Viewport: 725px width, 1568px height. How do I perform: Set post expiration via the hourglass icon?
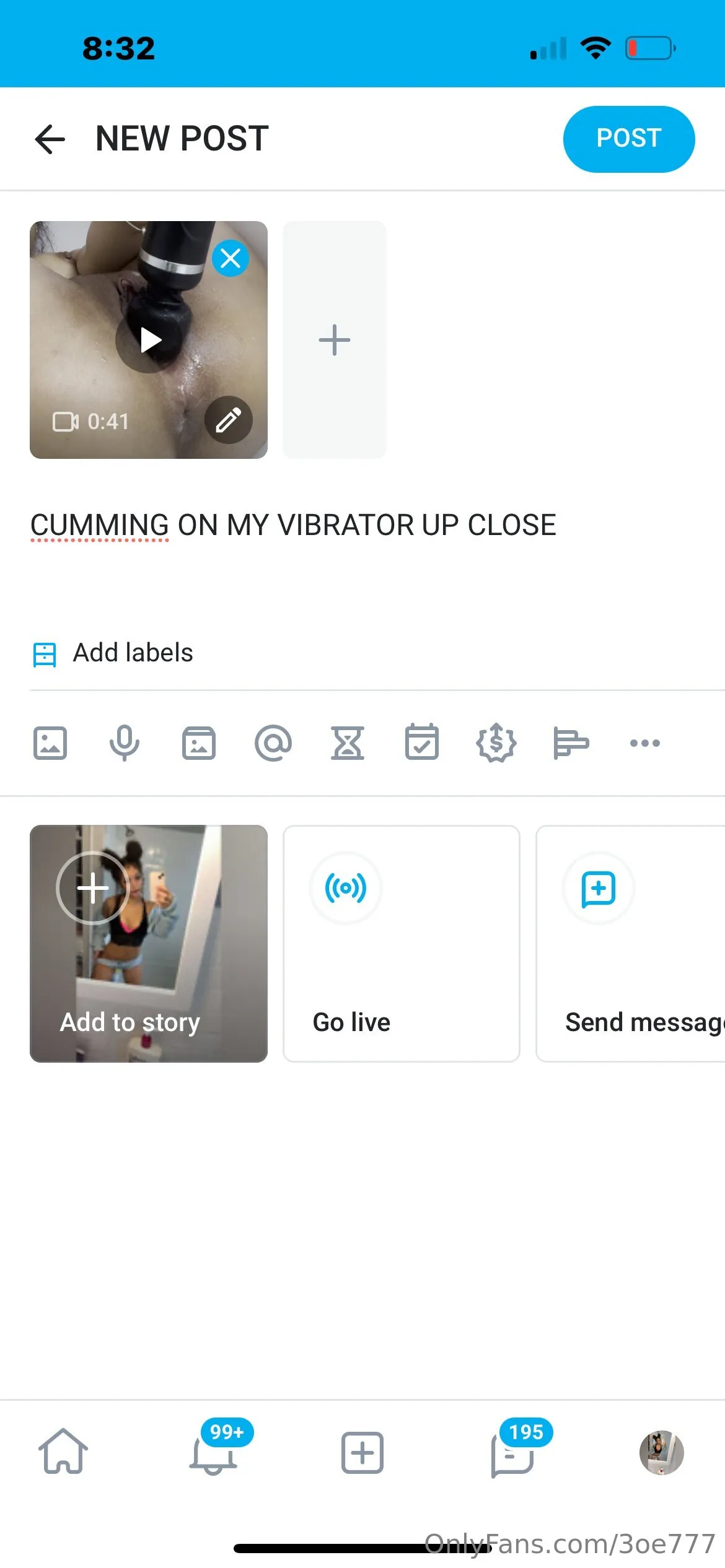[348, 743]
